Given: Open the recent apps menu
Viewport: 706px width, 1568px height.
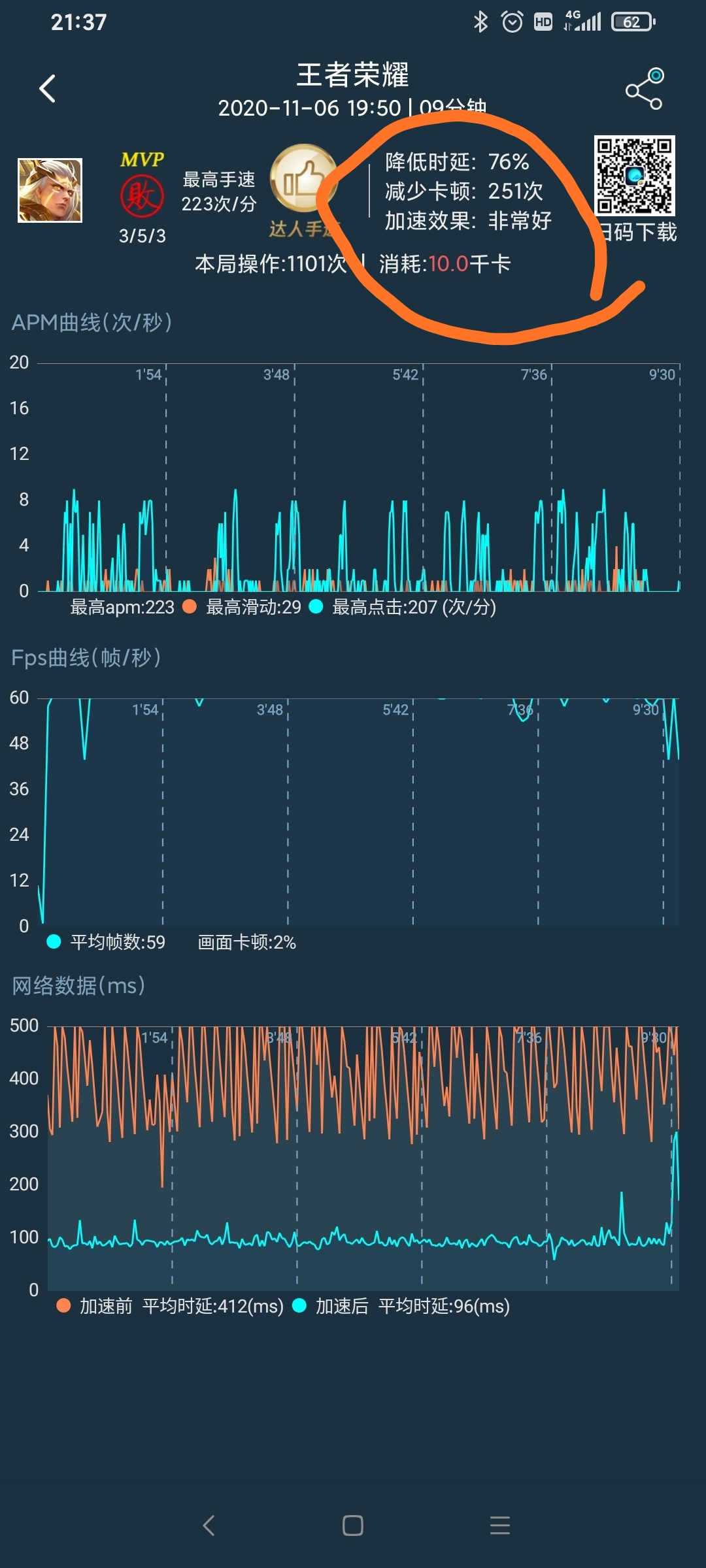Looking at the screenshot, I should click(x=500, y=1526).
